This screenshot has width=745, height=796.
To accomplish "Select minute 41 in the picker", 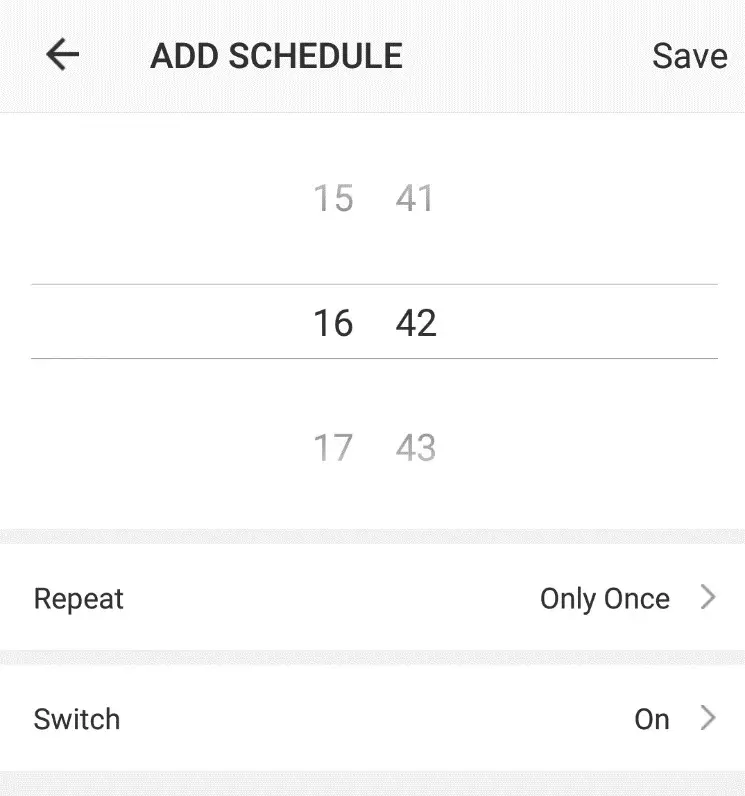I will tap(416, 198).
